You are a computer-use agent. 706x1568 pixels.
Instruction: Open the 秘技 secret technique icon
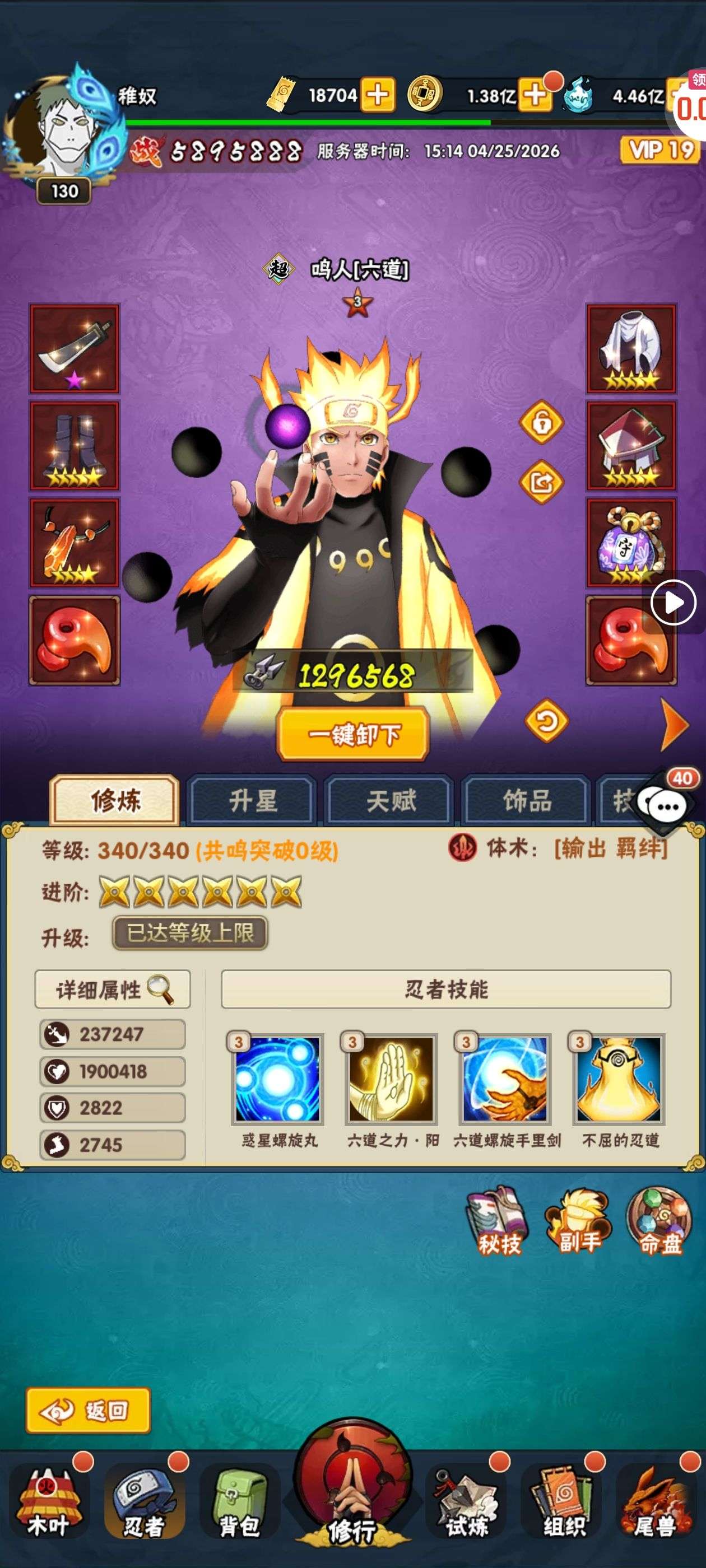point(497,1220)
